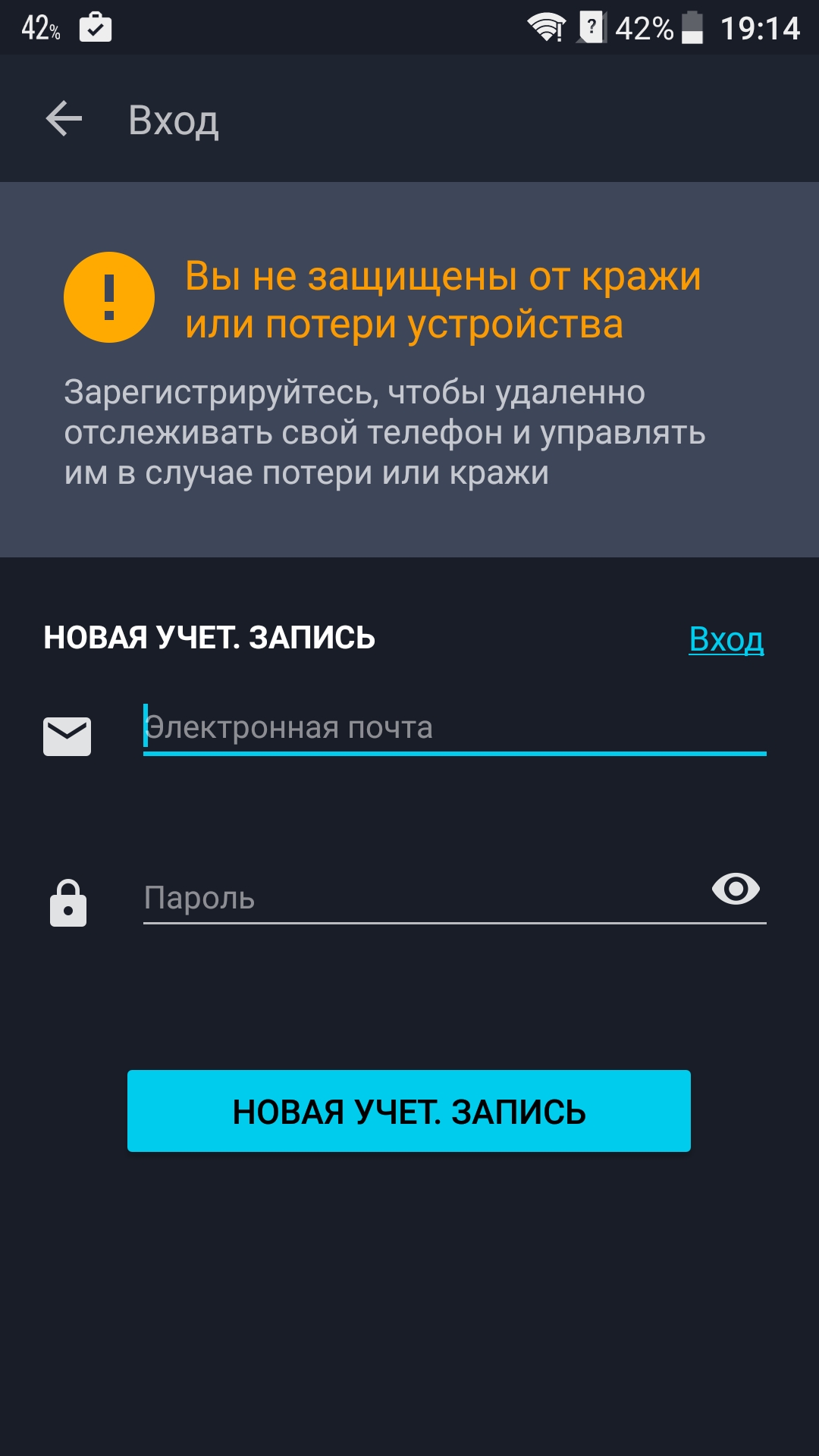
Task: Tap the cyan НОВАЯ УЧЕТ. ЗАПИСЬ button
Action: (409, 1111)
